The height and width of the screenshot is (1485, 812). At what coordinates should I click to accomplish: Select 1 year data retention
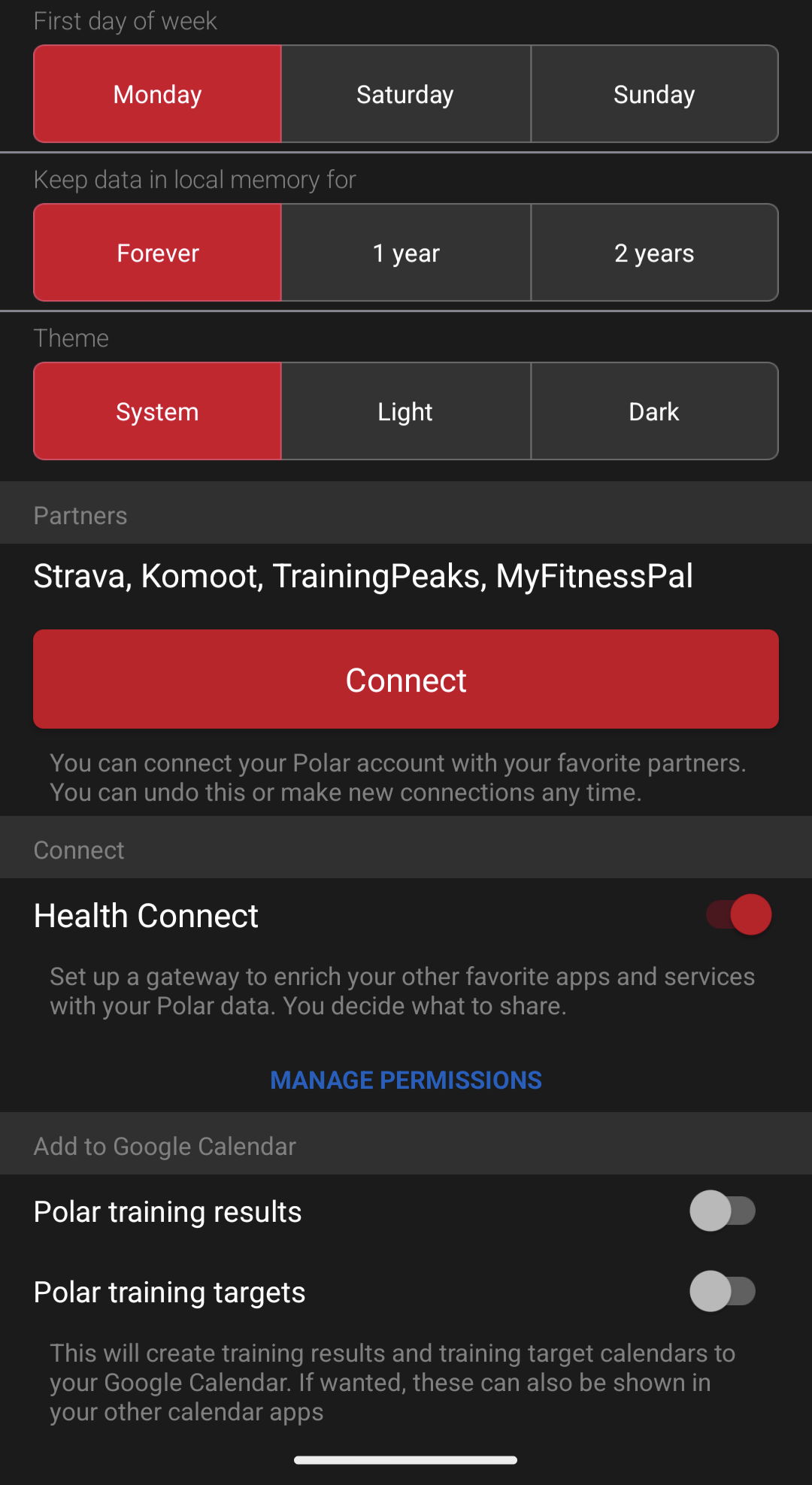click(406, 253)
